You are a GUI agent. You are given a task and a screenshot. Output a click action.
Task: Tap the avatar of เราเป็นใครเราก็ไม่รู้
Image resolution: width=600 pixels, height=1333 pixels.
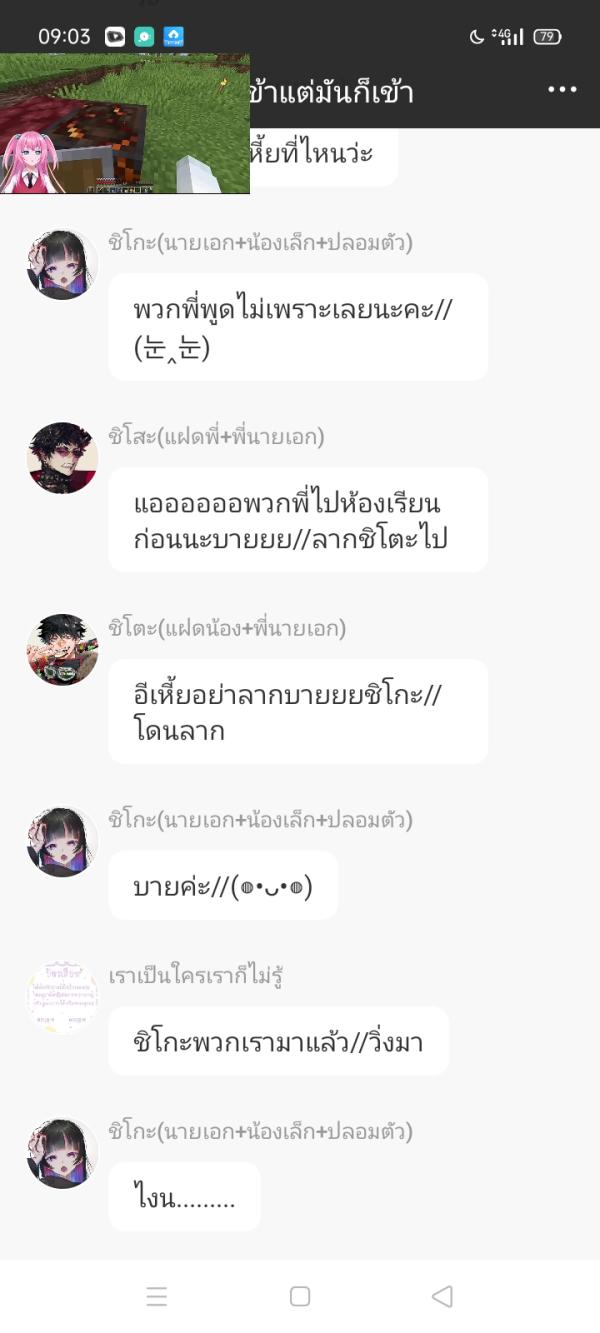pos(62,997)
